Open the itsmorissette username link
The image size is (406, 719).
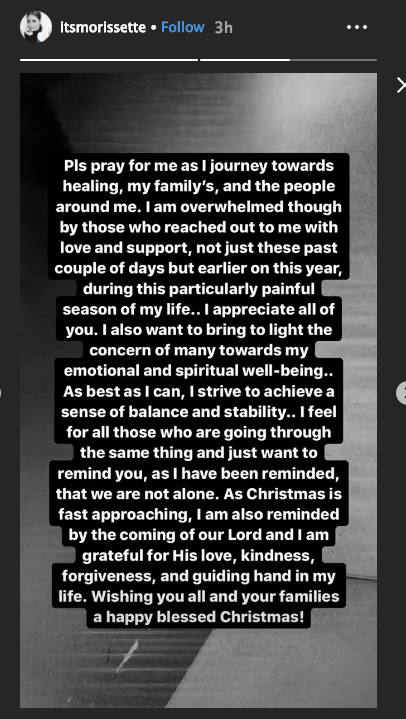tap(103, 28)
